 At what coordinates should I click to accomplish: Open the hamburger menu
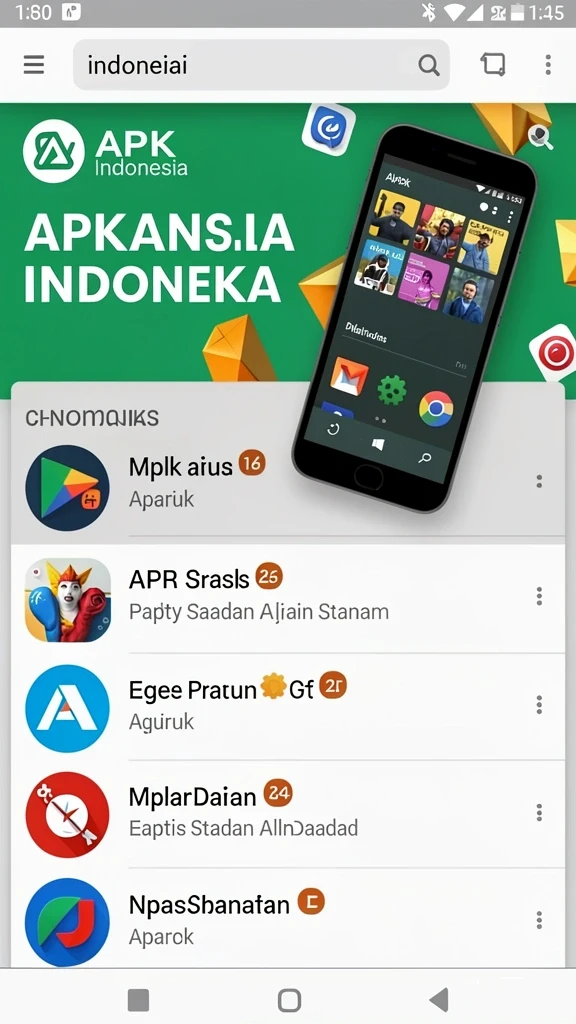34,65
